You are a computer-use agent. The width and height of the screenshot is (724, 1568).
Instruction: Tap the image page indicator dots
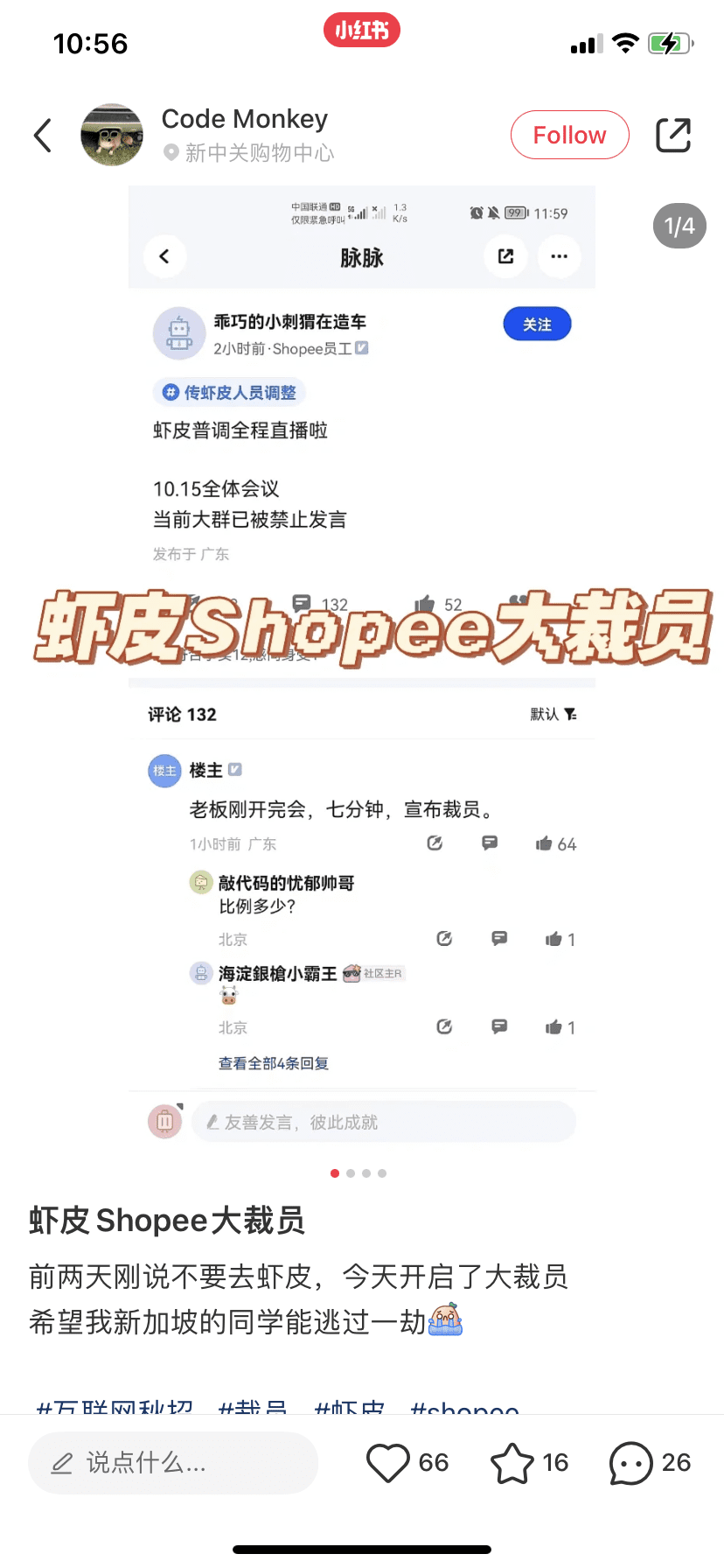click(359, 1173)
